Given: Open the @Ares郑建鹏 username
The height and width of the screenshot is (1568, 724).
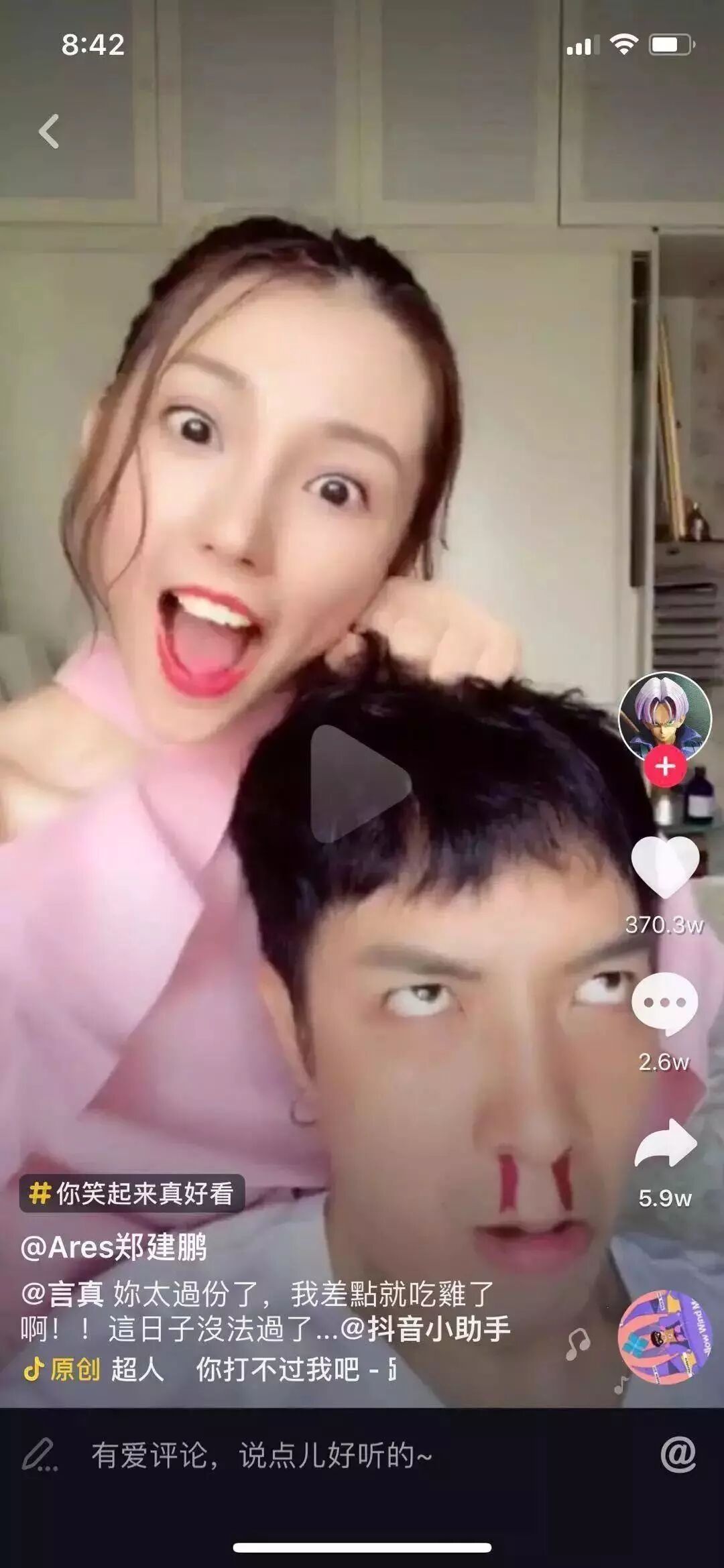Looking at the screenshot, I should [x=114, y=1247].
